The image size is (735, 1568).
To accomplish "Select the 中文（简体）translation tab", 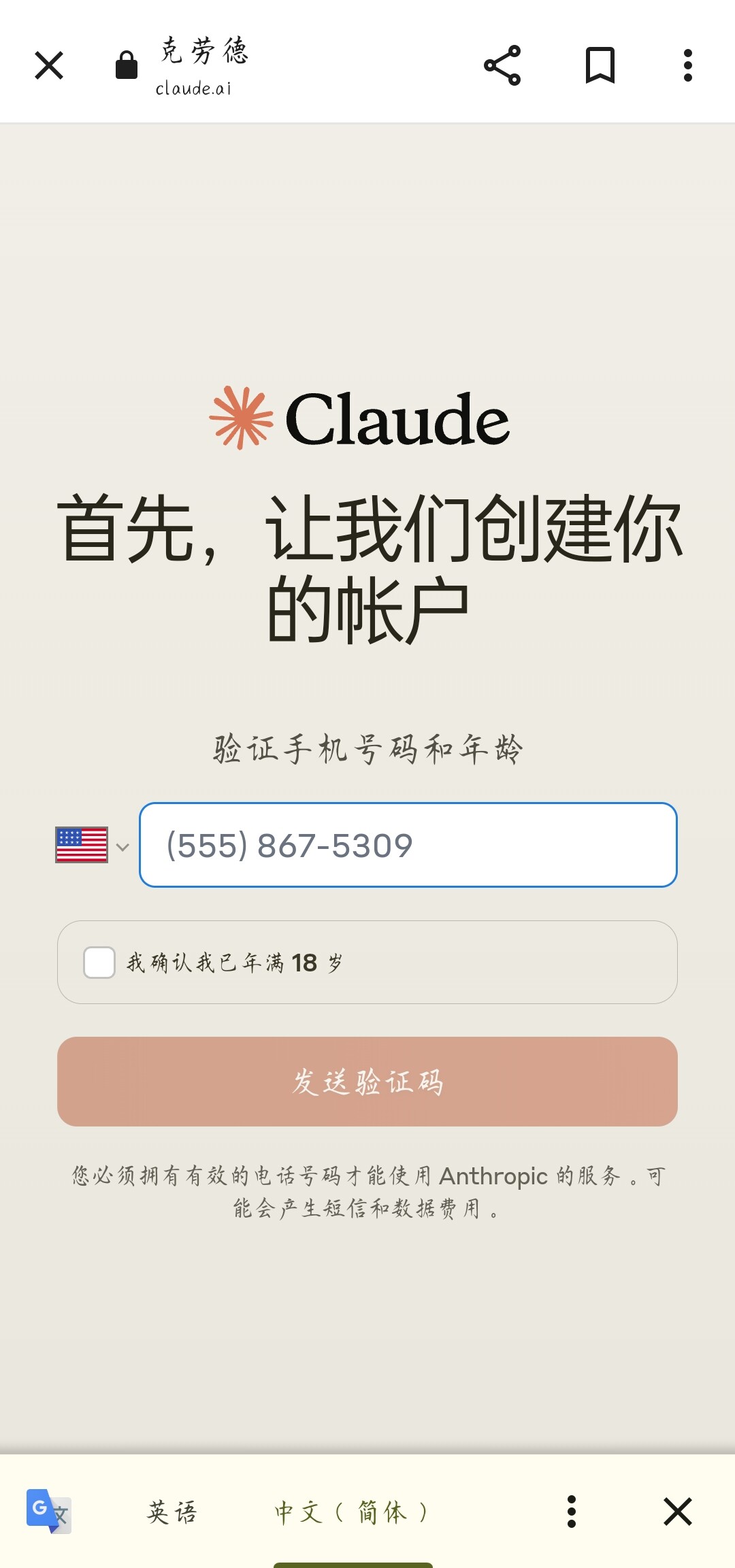I will pos(353,1512).
